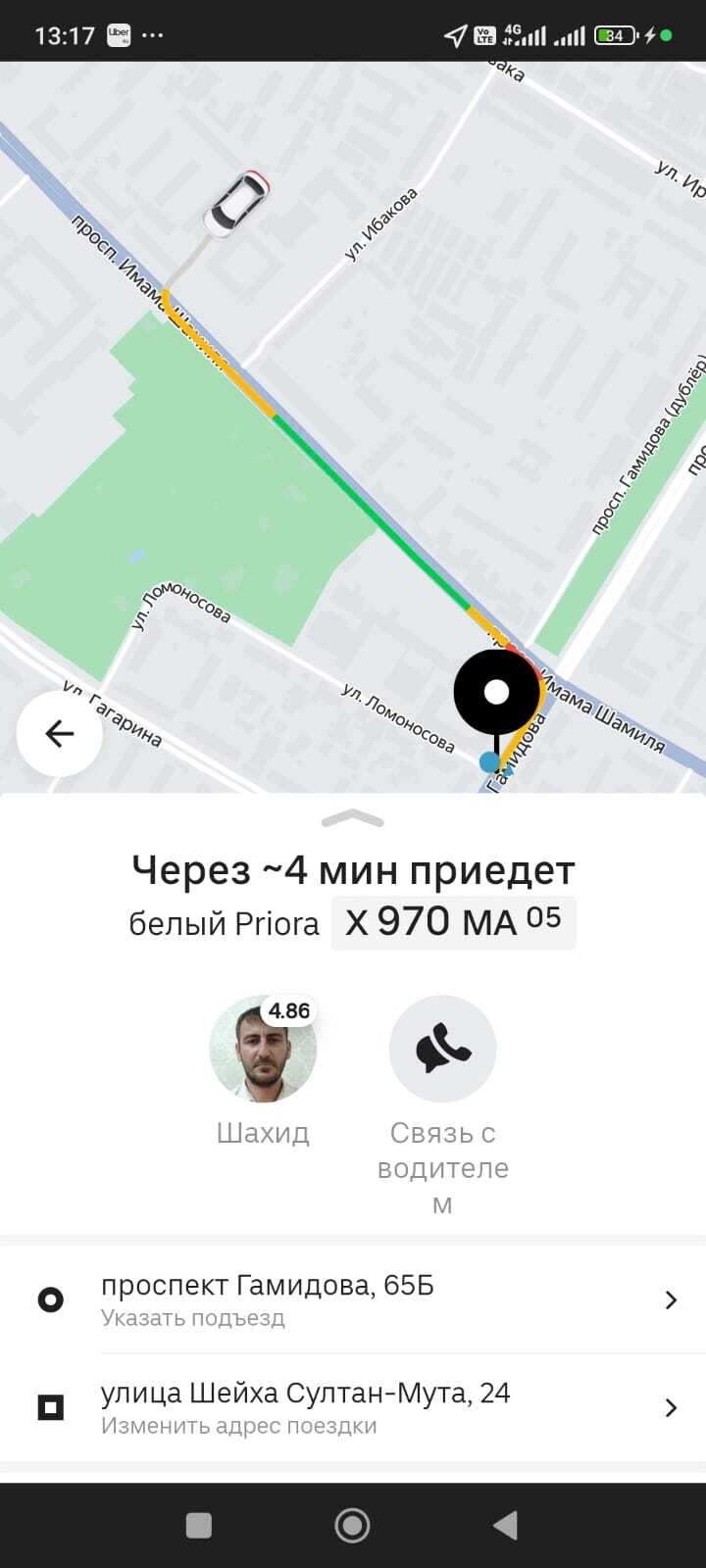Screen dimensions: 706x1568
Task: Expand the bottom sheet handle
Action: pyautogui.click(x=353, y=819)
